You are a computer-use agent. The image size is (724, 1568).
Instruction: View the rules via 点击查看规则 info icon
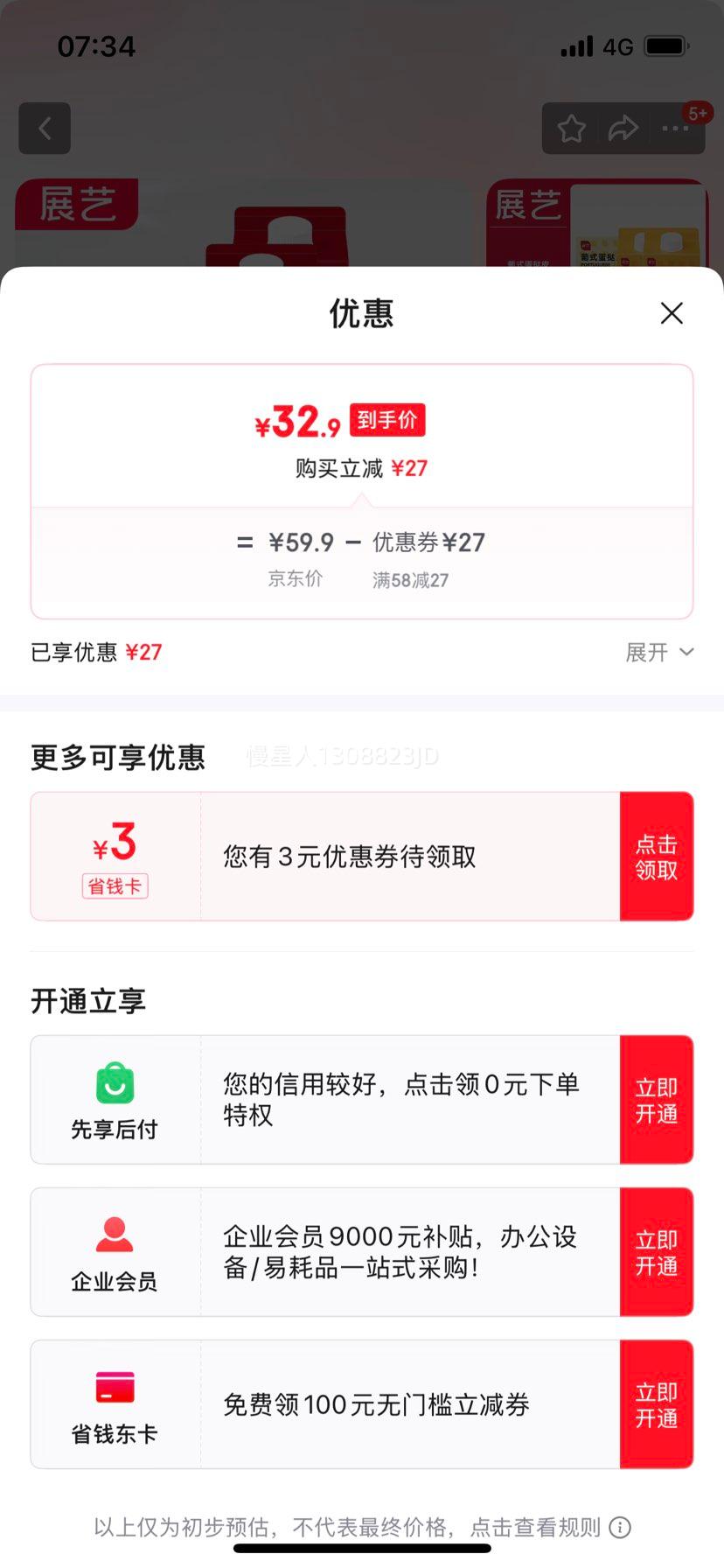(x=620, y=1527)
